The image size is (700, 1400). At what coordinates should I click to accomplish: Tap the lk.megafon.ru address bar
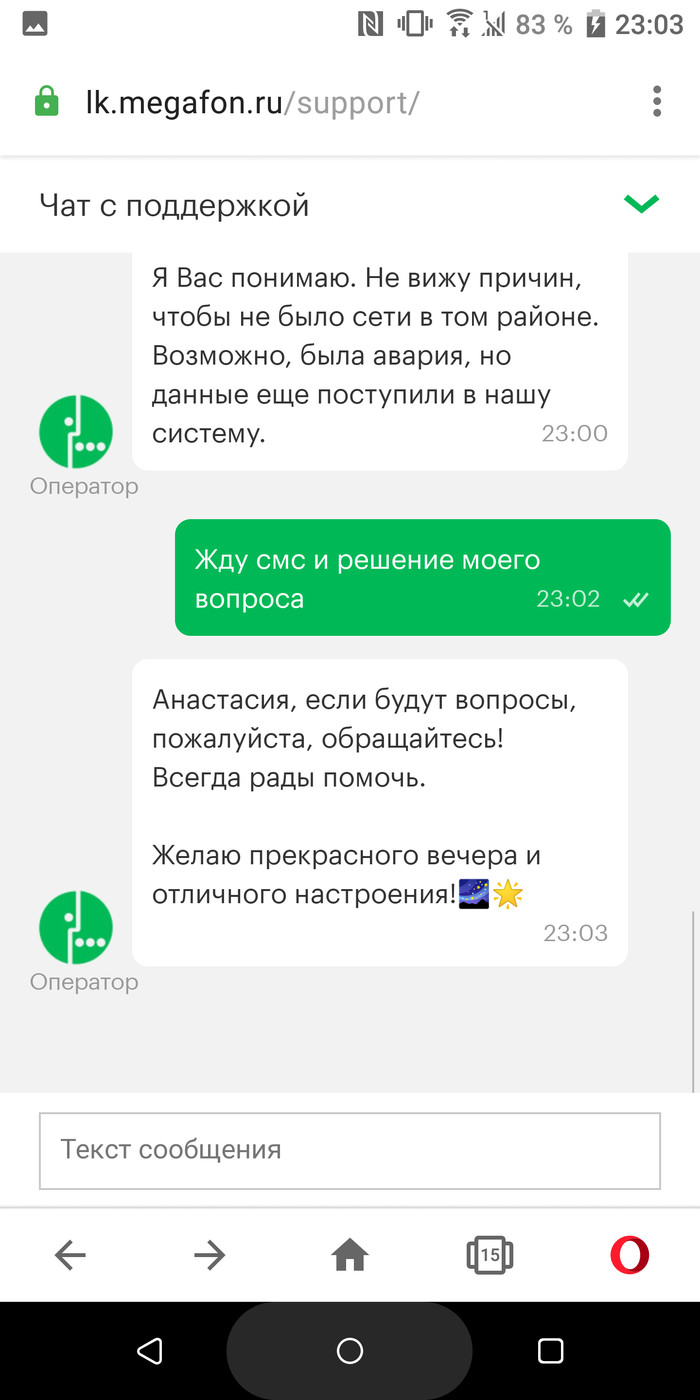click(x=300, y=102)
